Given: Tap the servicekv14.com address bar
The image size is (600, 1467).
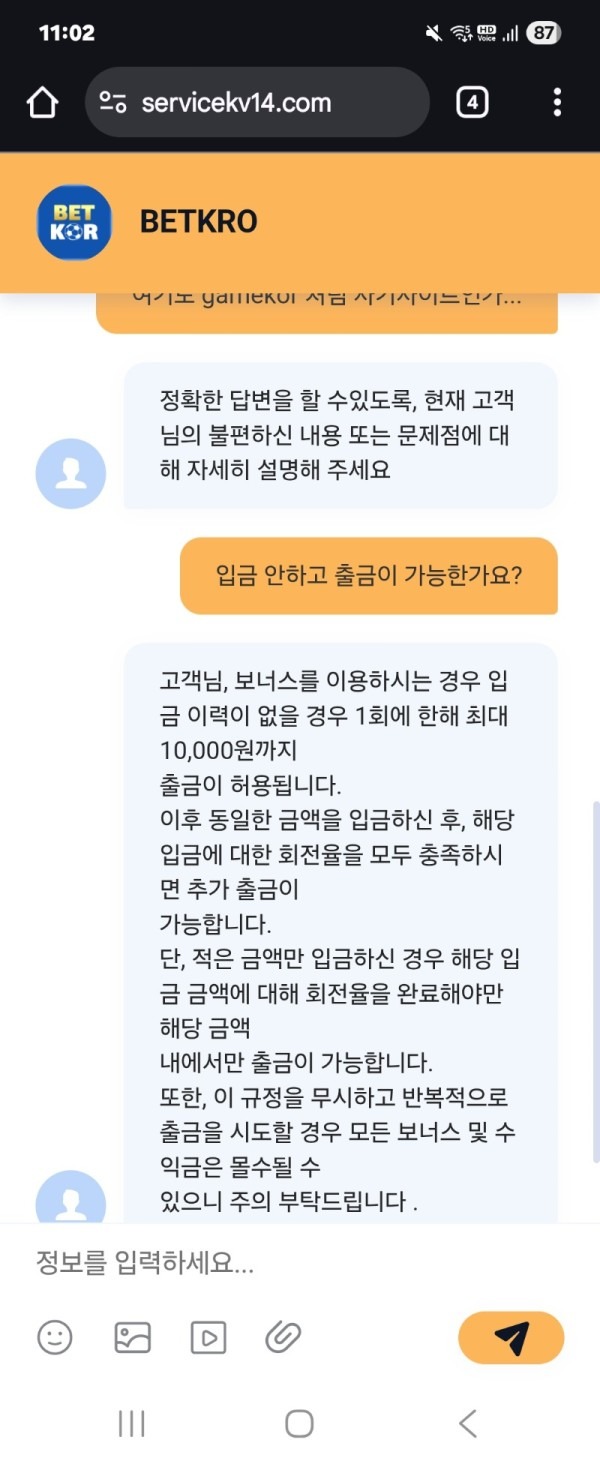Looking at the screenshot, I should pyautogui.click(x=256, y=102).
